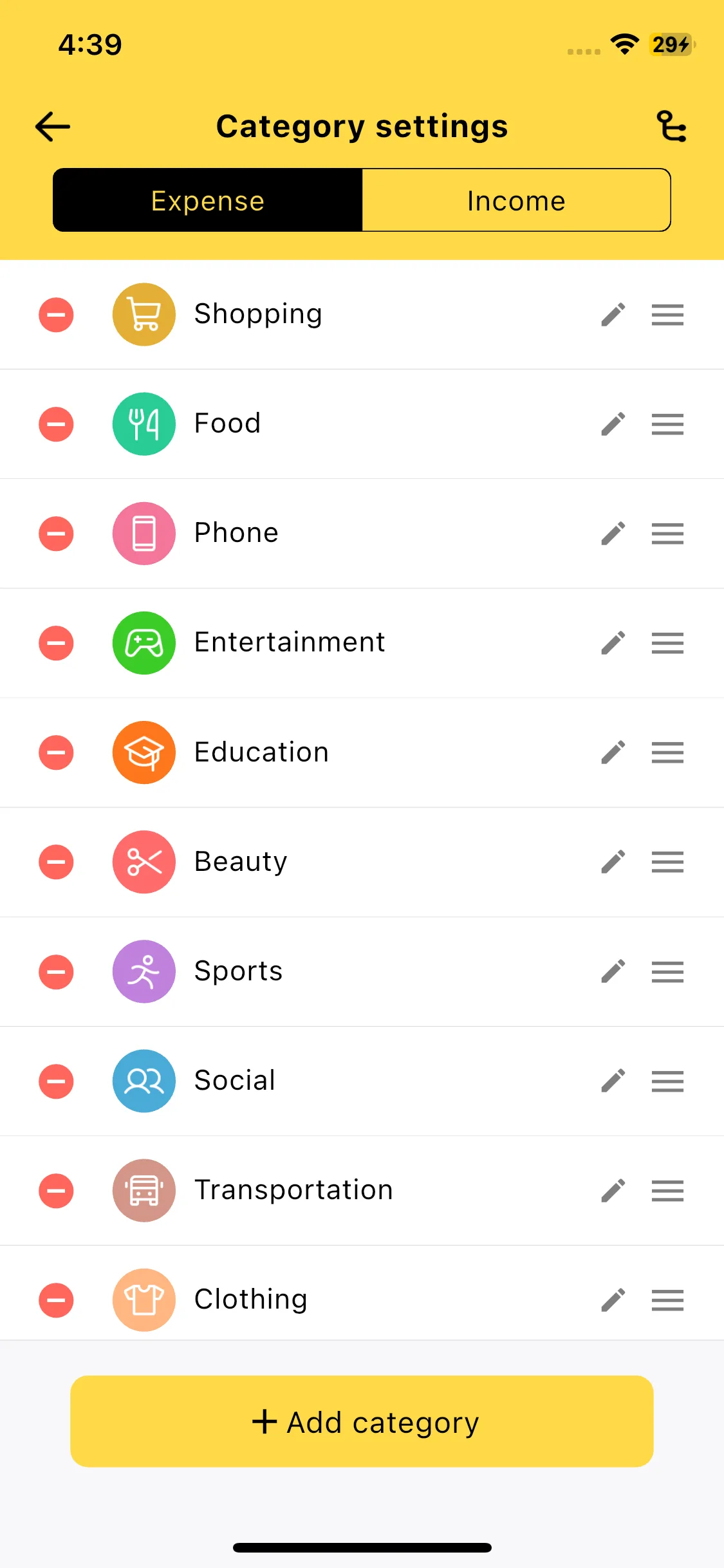
Task: Edit the Entertainment category name
Action: (613, 643)
